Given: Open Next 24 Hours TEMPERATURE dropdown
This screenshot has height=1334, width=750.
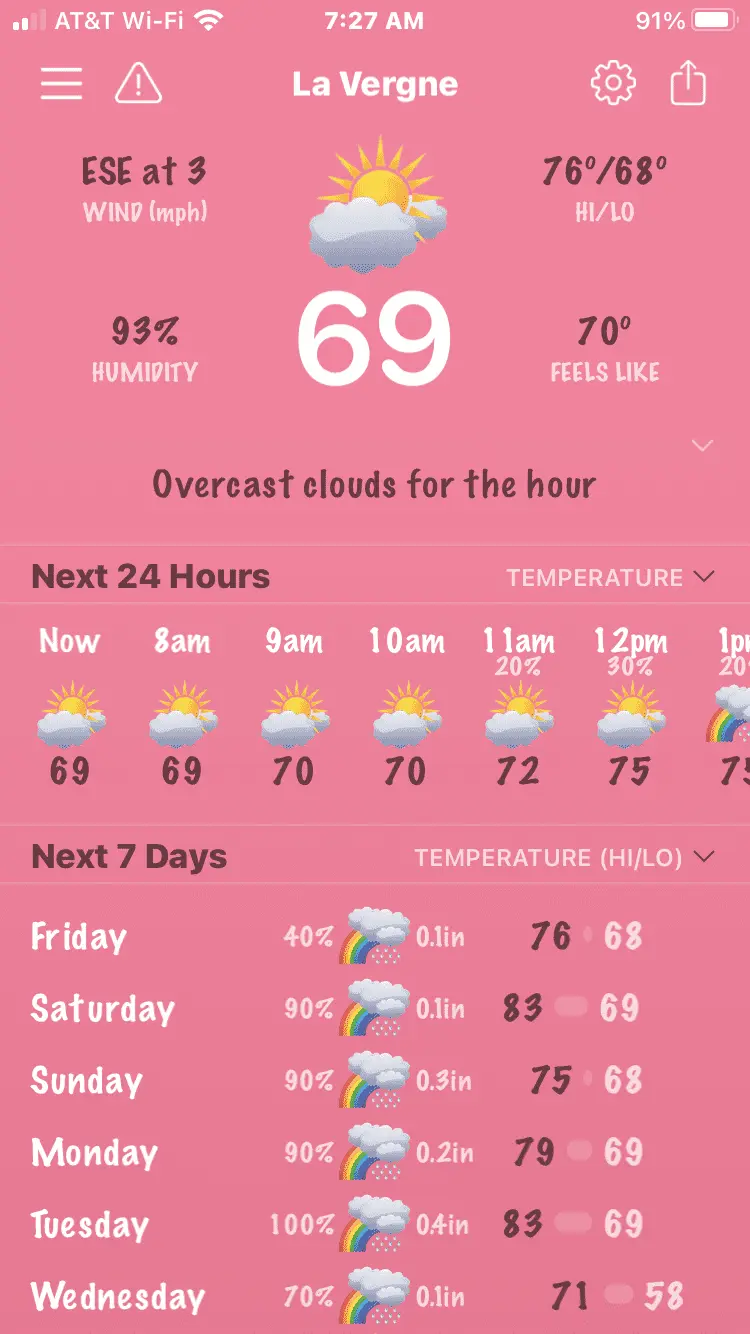Looking at the screenshot, I should [610, 577].
